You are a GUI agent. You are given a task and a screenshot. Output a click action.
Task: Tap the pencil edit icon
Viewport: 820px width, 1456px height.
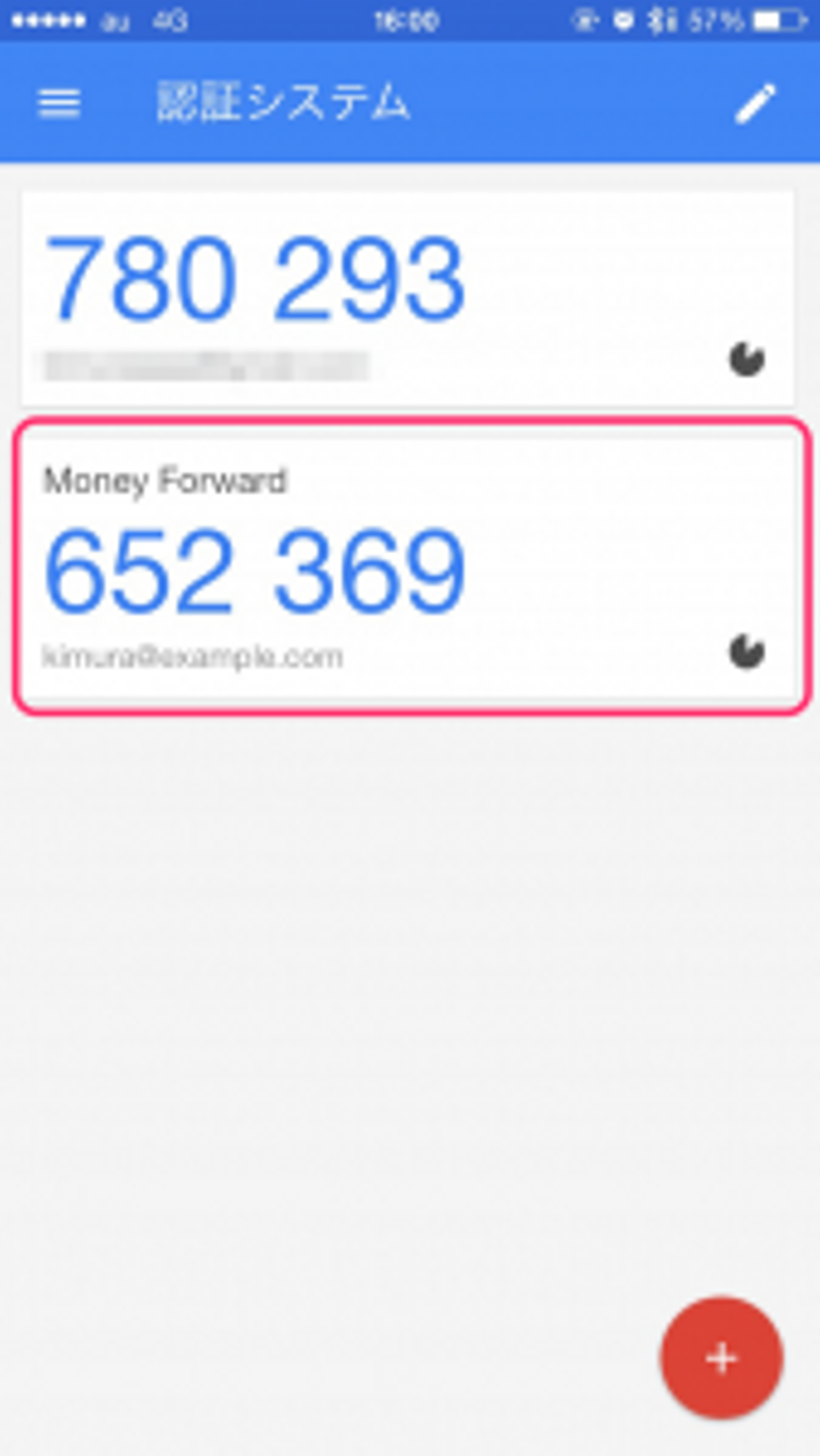coord(755,103)
